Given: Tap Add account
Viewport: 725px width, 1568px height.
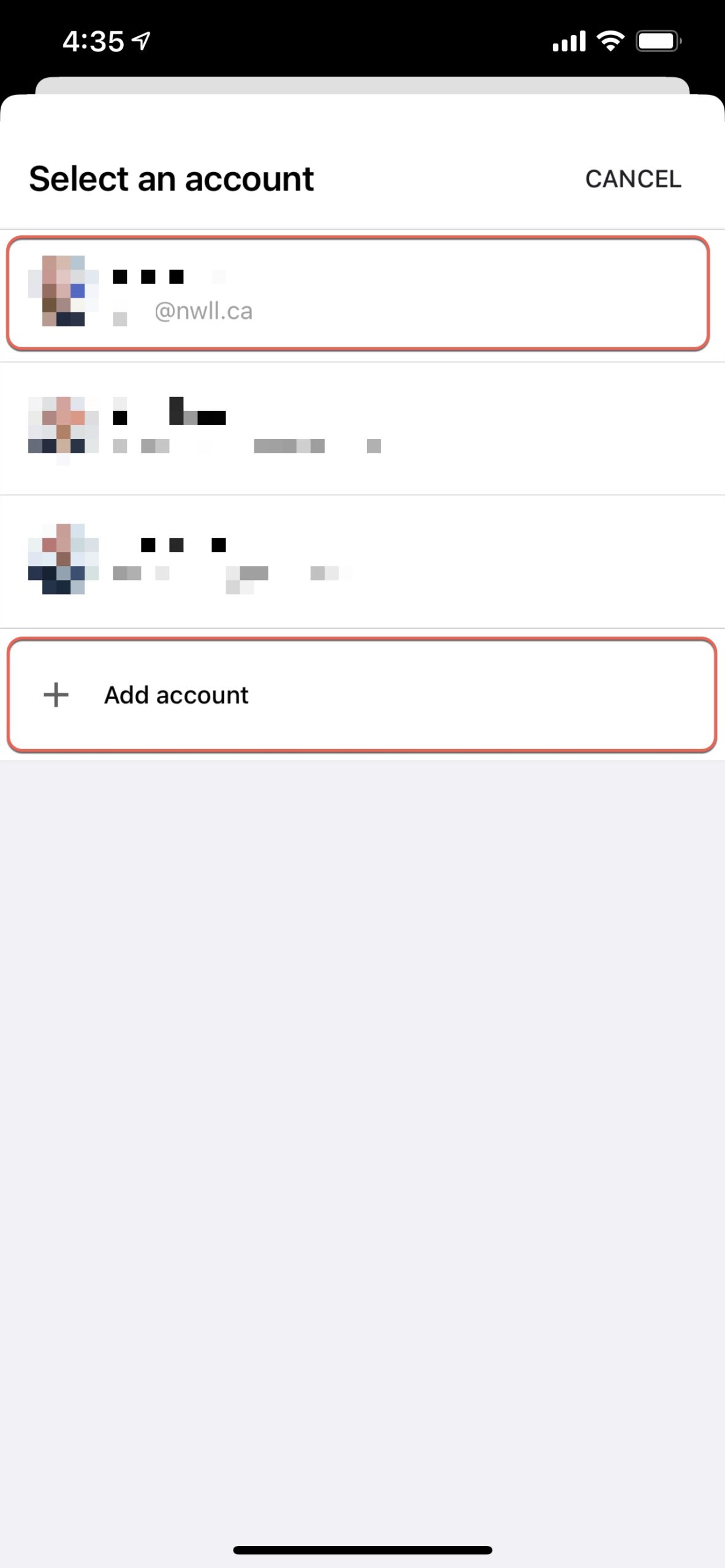Looking at the screenshot, I should coord(362,695).
